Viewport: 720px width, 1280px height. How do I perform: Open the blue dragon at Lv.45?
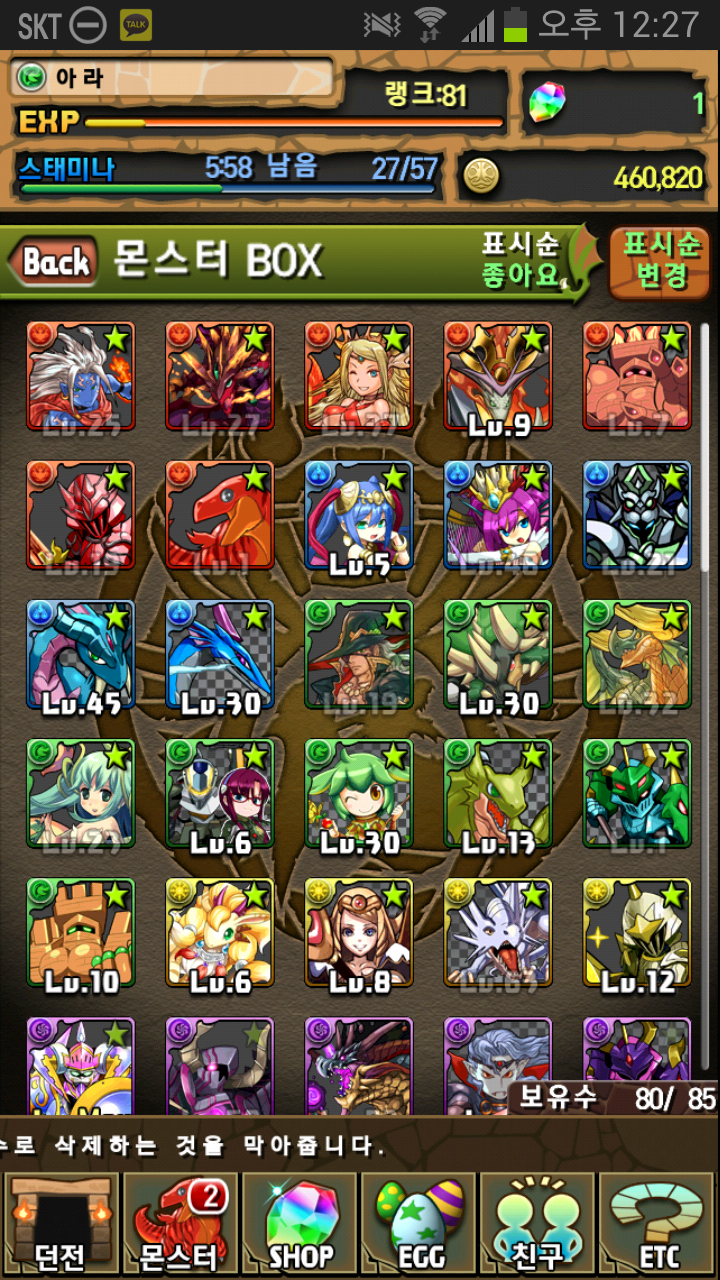(80, 654)
